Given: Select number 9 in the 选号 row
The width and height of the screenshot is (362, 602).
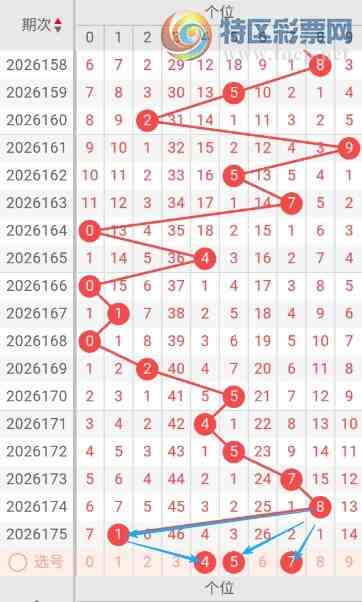Looking at the screenshot, I should pos(349,562).
